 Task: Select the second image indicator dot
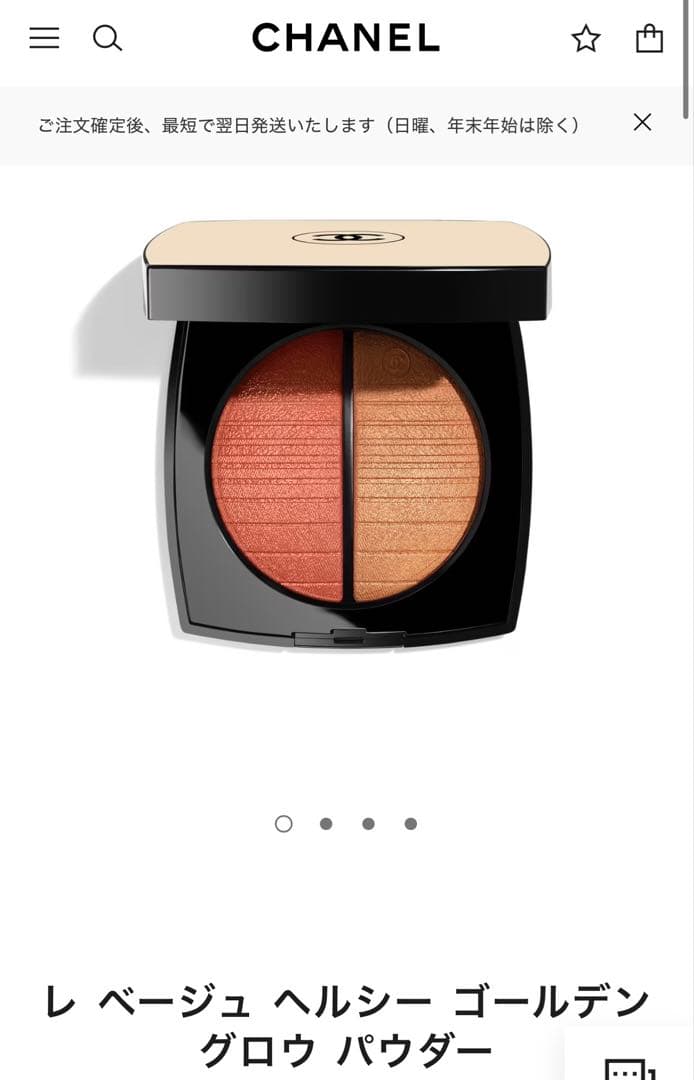(x=326, y=824)
